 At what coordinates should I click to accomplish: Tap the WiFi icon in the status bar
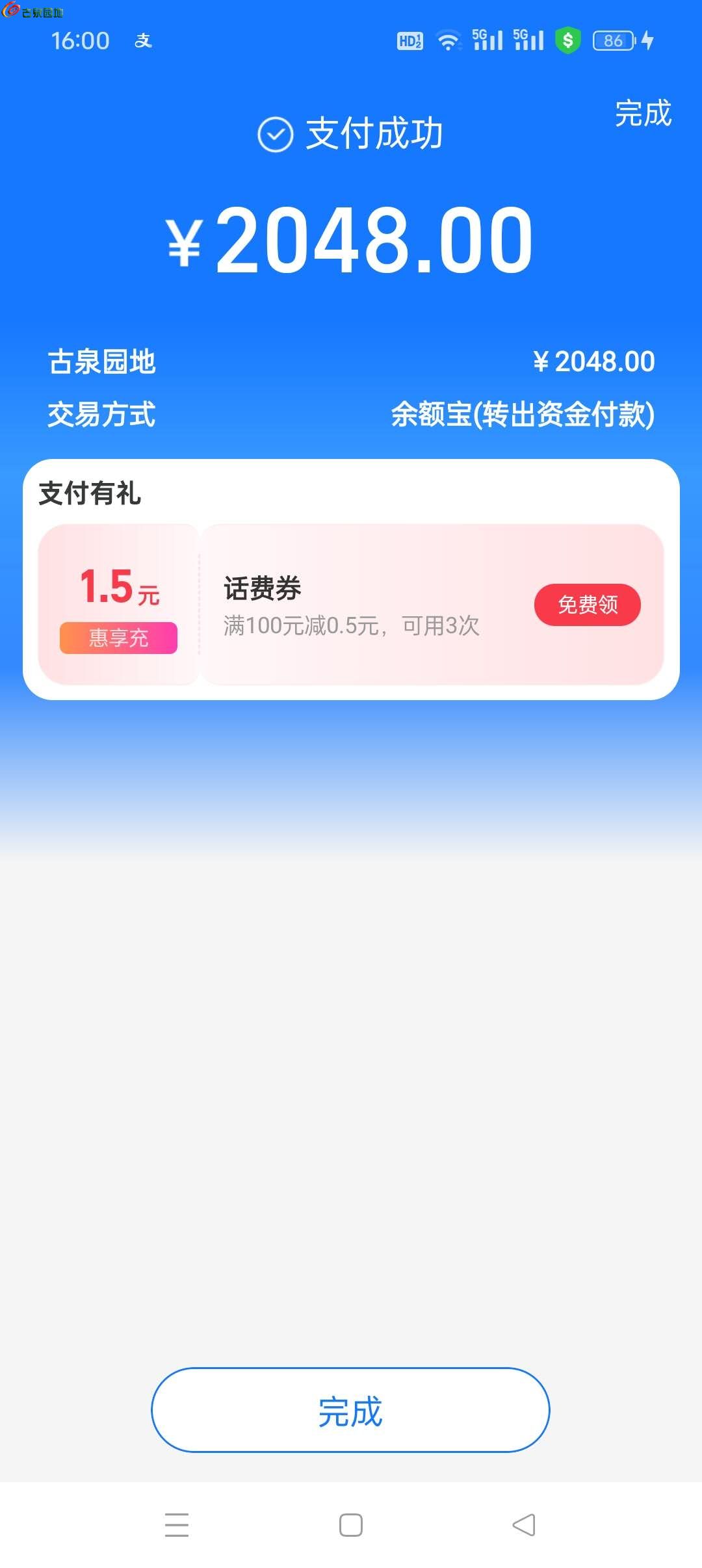pyautogui.click(x=448, y=40)
